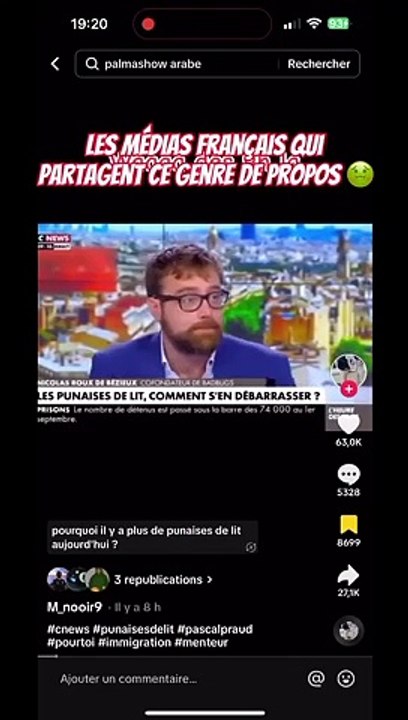
Task: Open the comments bubble
Action: (349, 475)
